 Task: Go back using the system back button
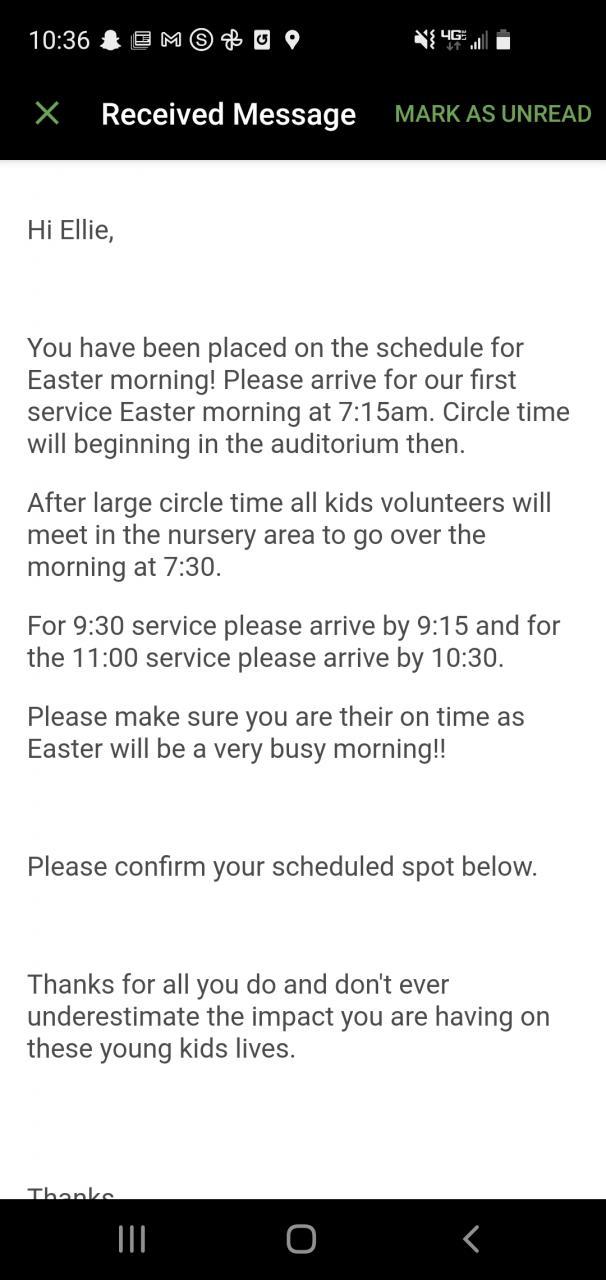coord(471,1239)
